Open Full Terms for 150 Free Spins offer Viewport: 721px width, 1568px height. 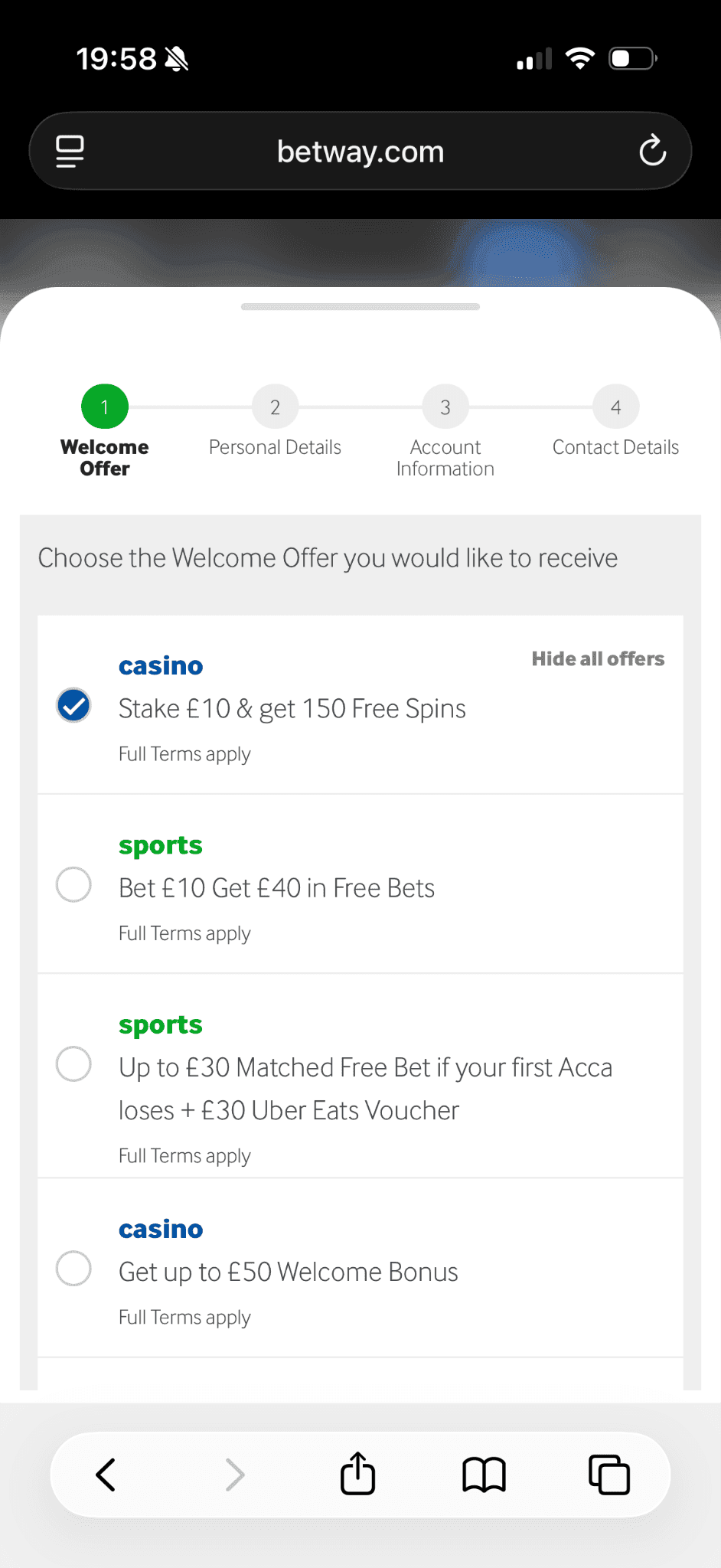click(x=184, y=753)
